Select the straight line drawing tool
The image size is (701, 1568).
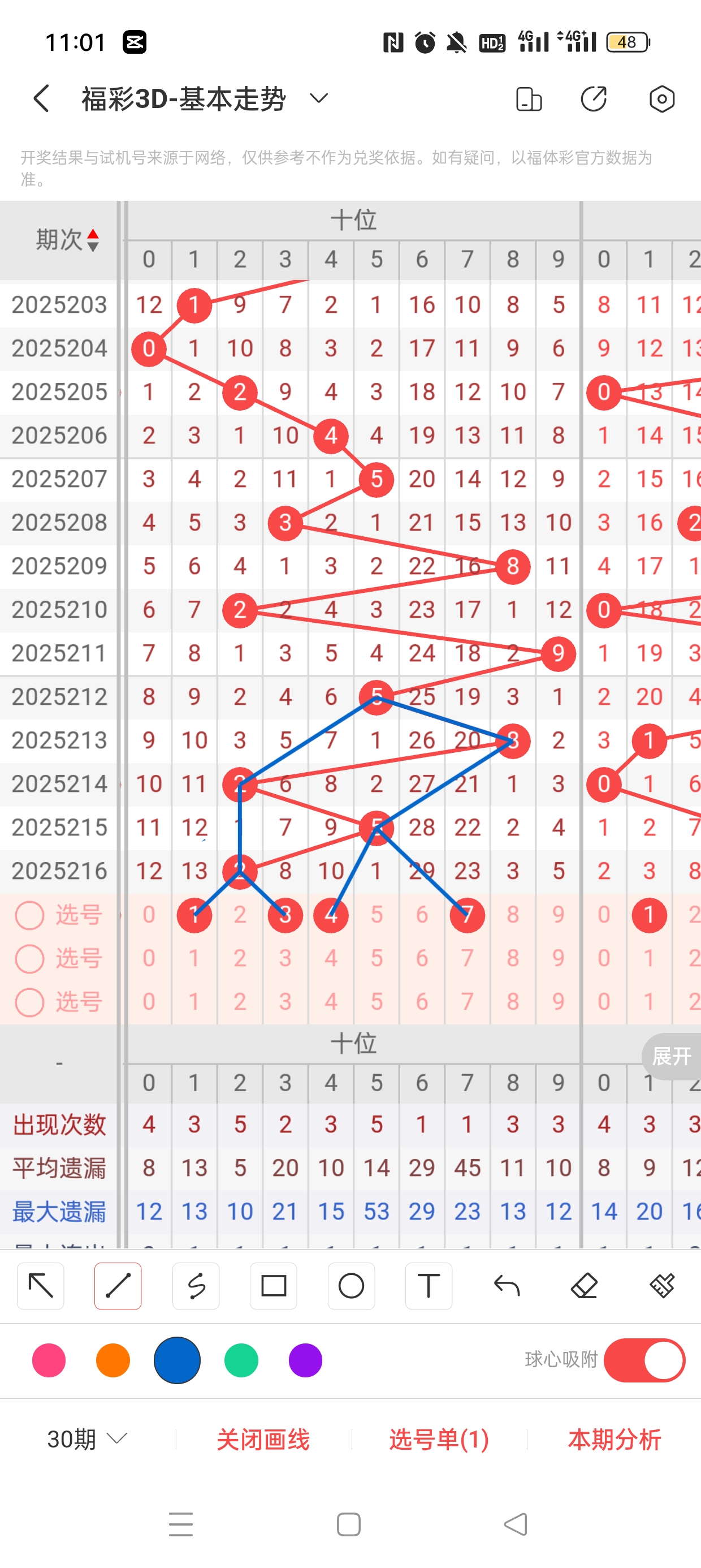[118, 1286]
